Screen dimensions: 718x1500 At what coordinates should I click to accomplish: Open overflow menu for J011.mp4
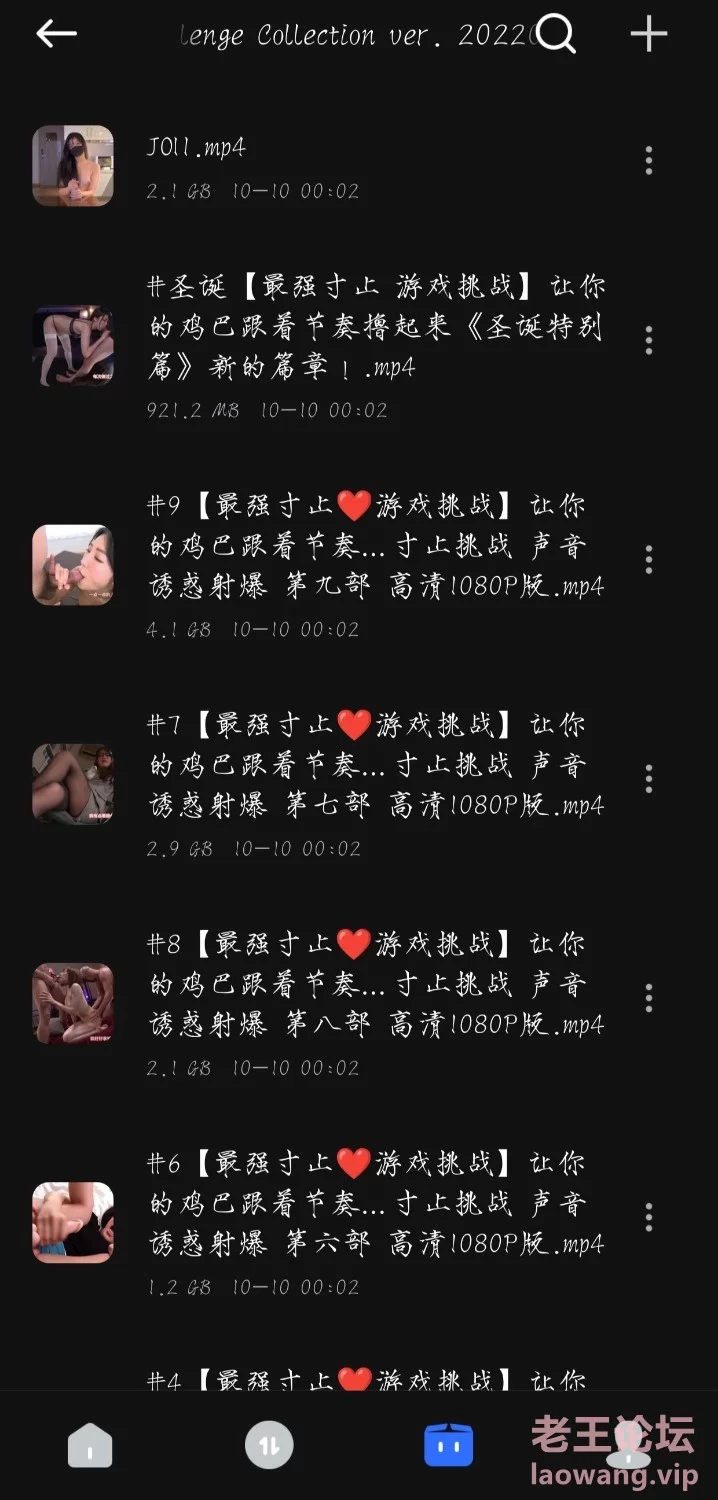649,161
